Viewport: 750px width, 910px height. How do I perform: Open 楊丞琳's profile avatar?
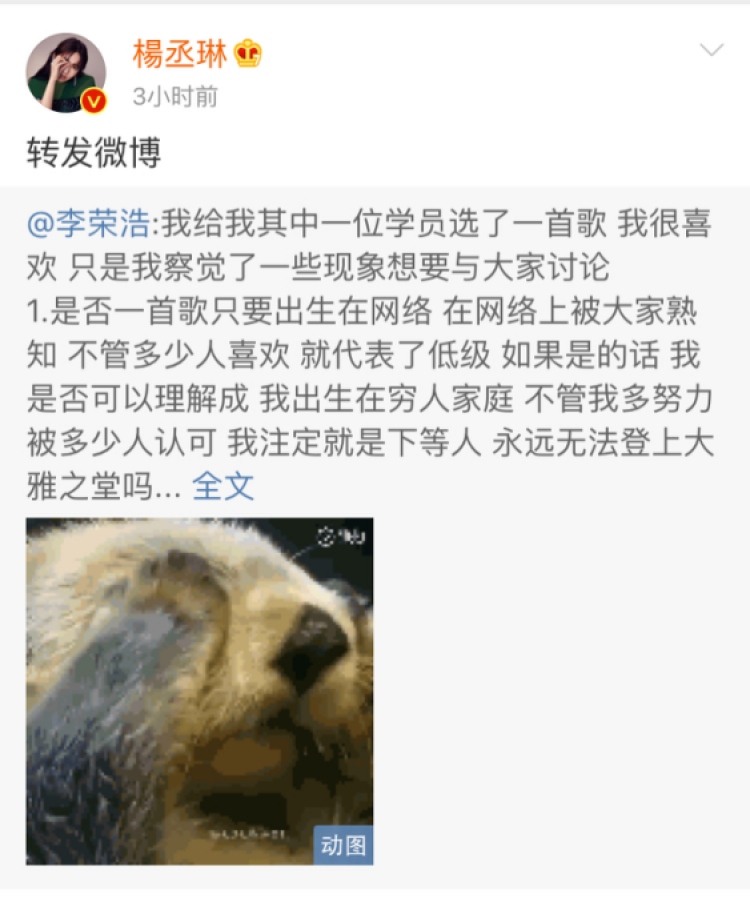[x=66, y=74]
